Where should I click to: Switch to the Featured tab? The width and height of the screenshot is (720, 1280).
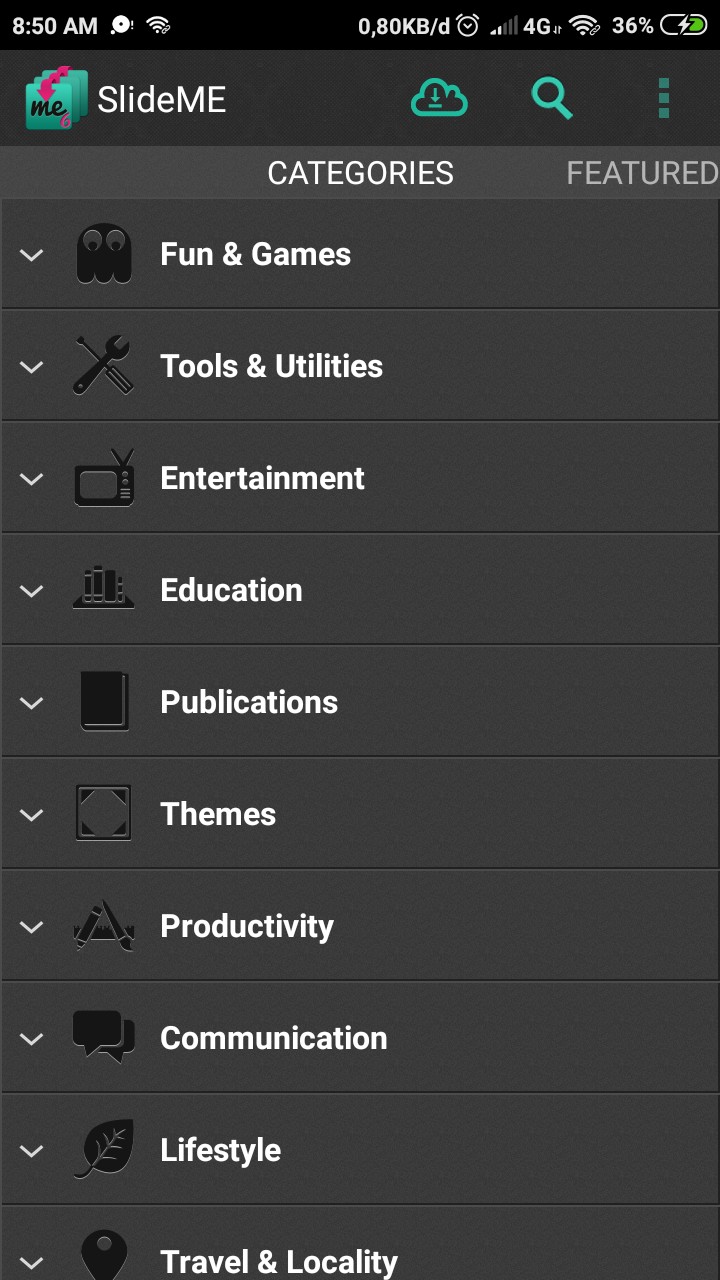coord(642,173)
